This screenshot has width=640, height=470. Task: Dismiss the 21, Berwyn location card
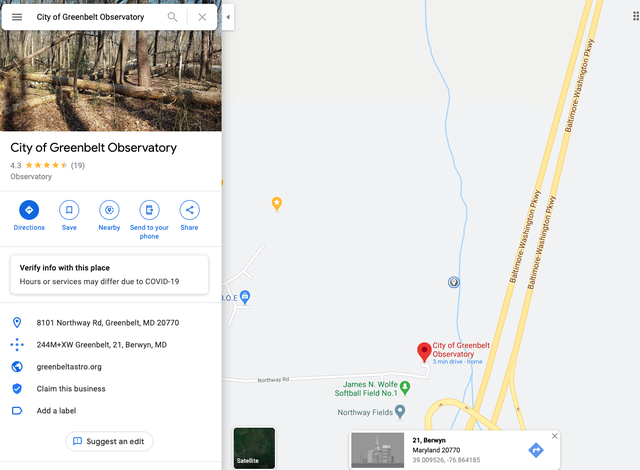click(555, 436)
